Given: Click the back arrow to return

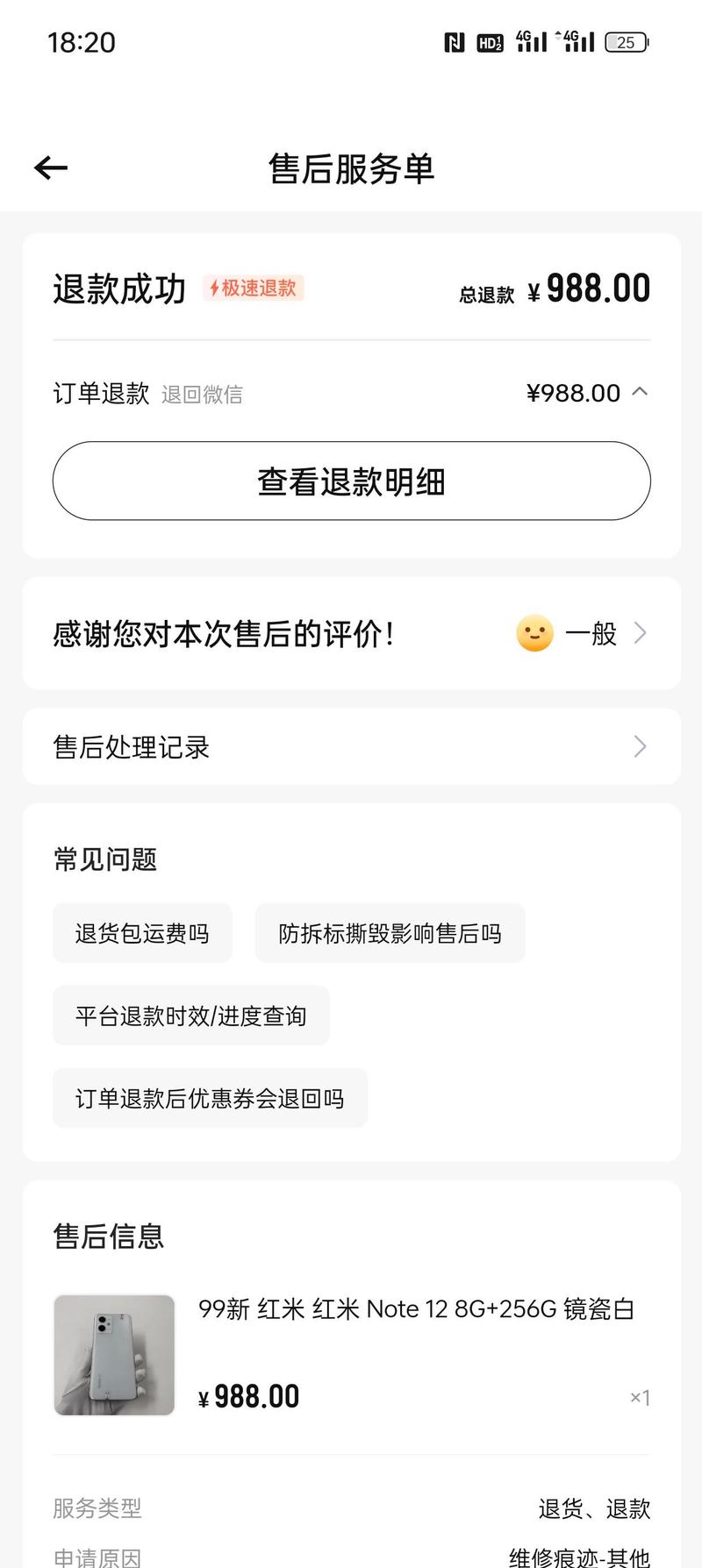Looking at the screenshot, I should click(x=51, y=167).
